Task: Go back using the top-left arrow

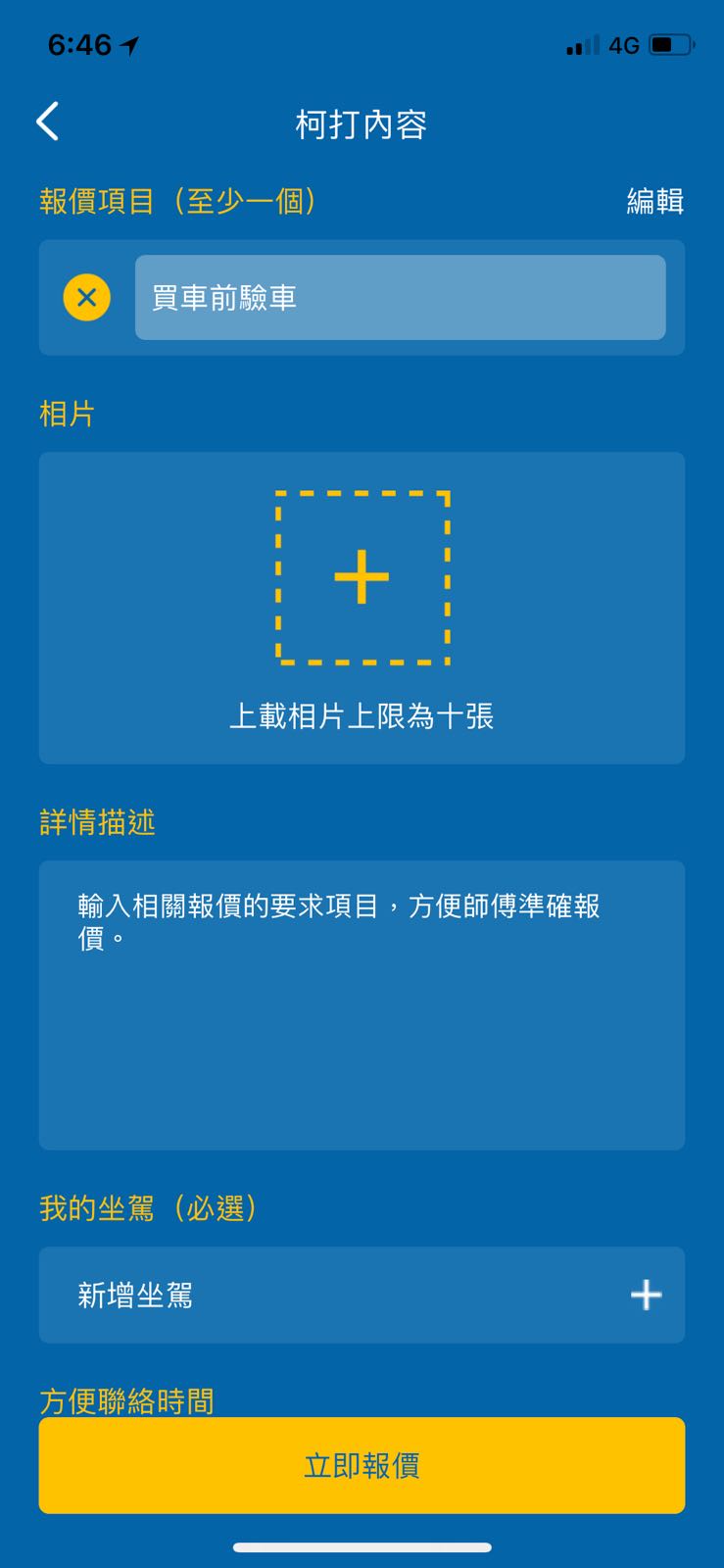Action: click(x=47, y=122)
